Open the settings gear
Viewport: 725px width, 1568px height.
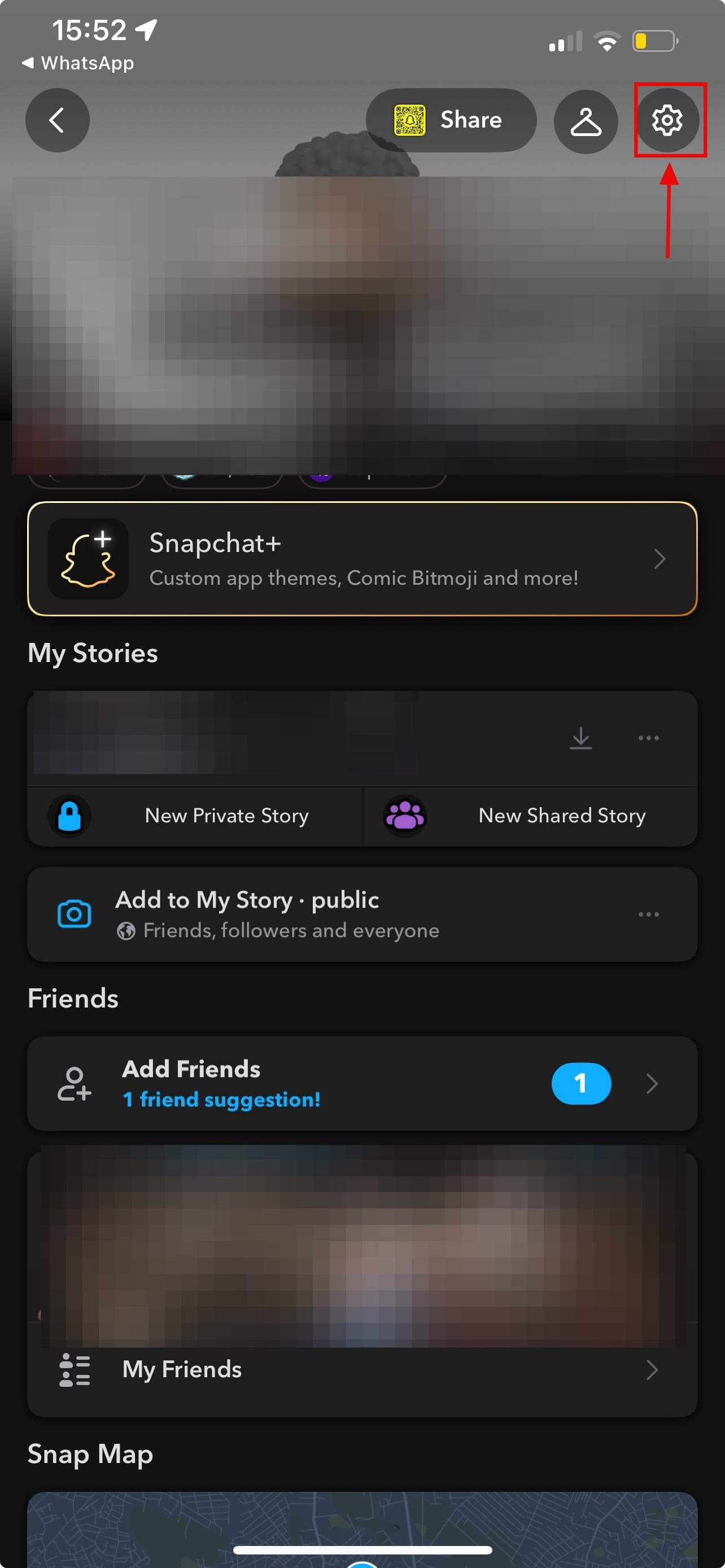pos(667,120)
